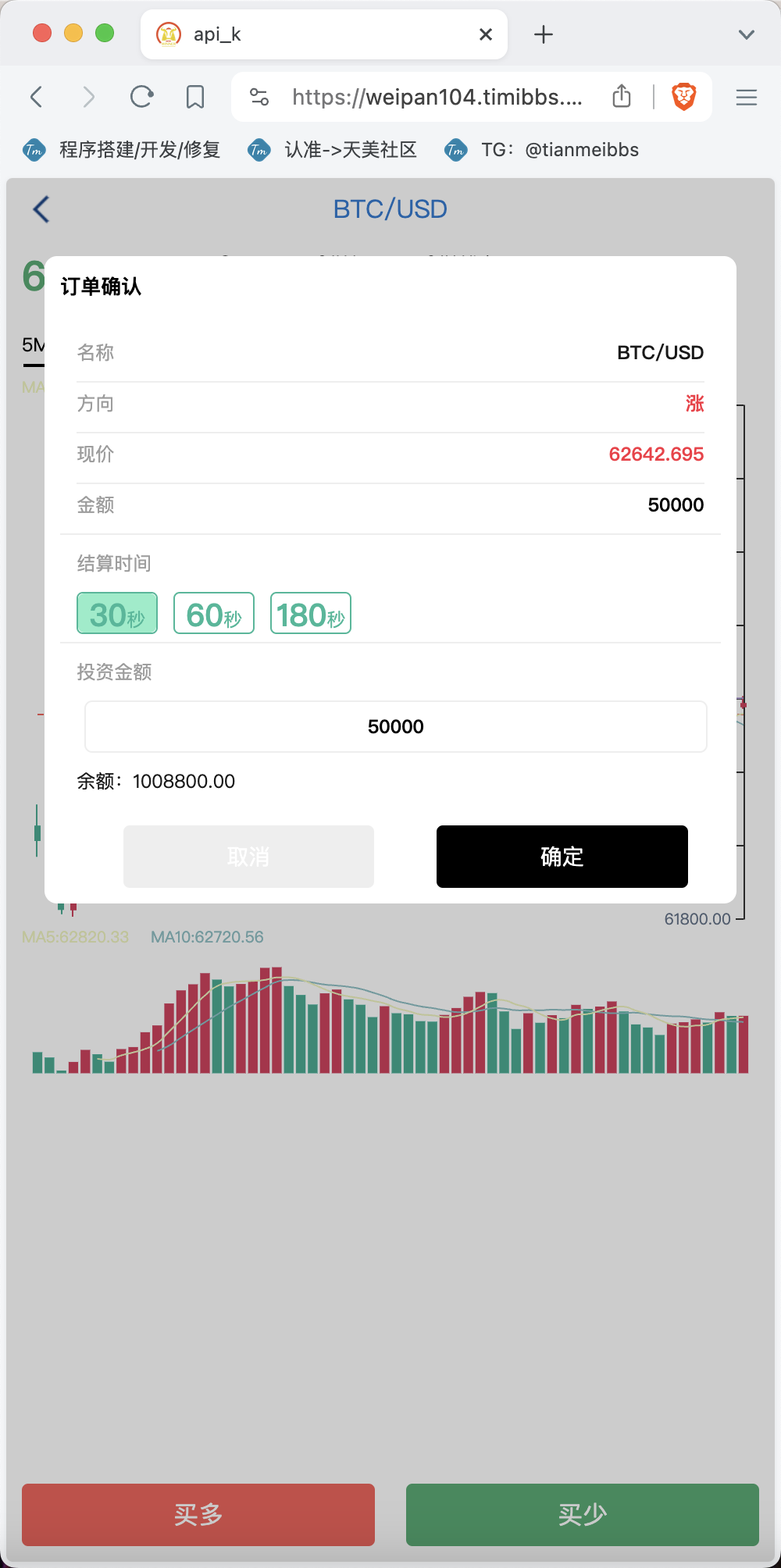Expand the tab list chevron

point(747,34)
